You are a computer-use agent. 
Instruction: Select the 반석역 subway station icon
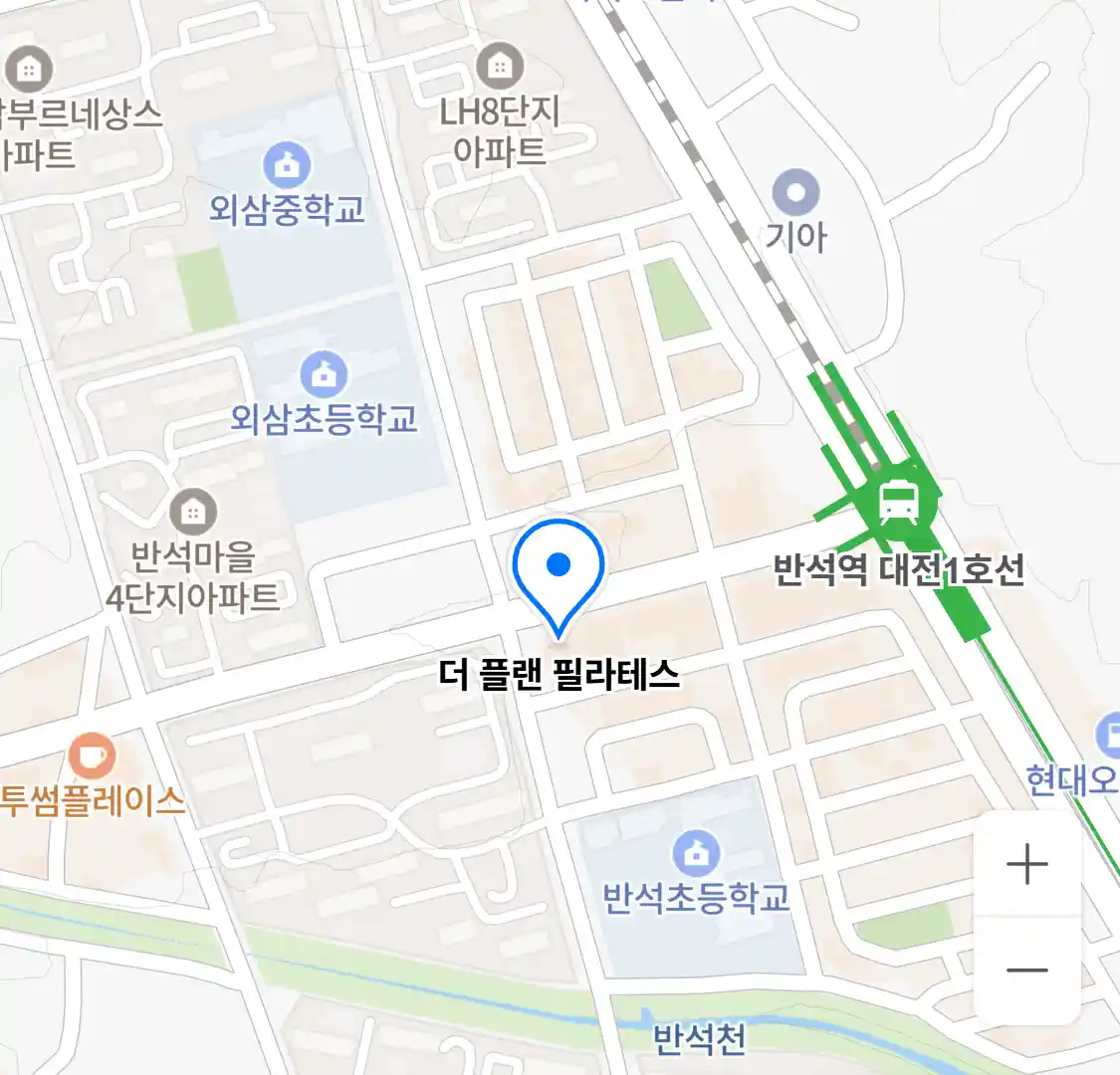pyautogui.click(x=898, y=501)
